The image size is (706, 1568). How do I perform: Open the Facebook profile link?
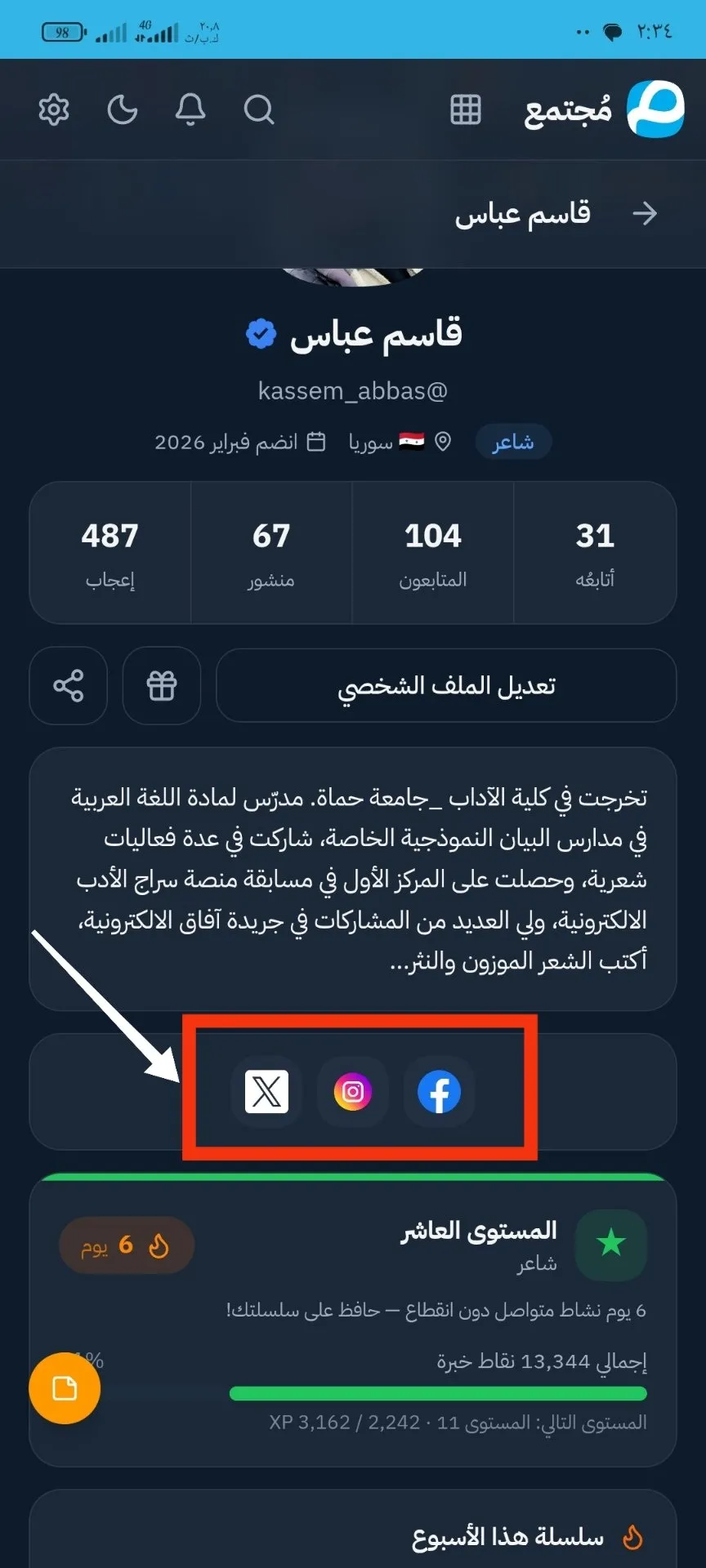tap(440, 1092)
